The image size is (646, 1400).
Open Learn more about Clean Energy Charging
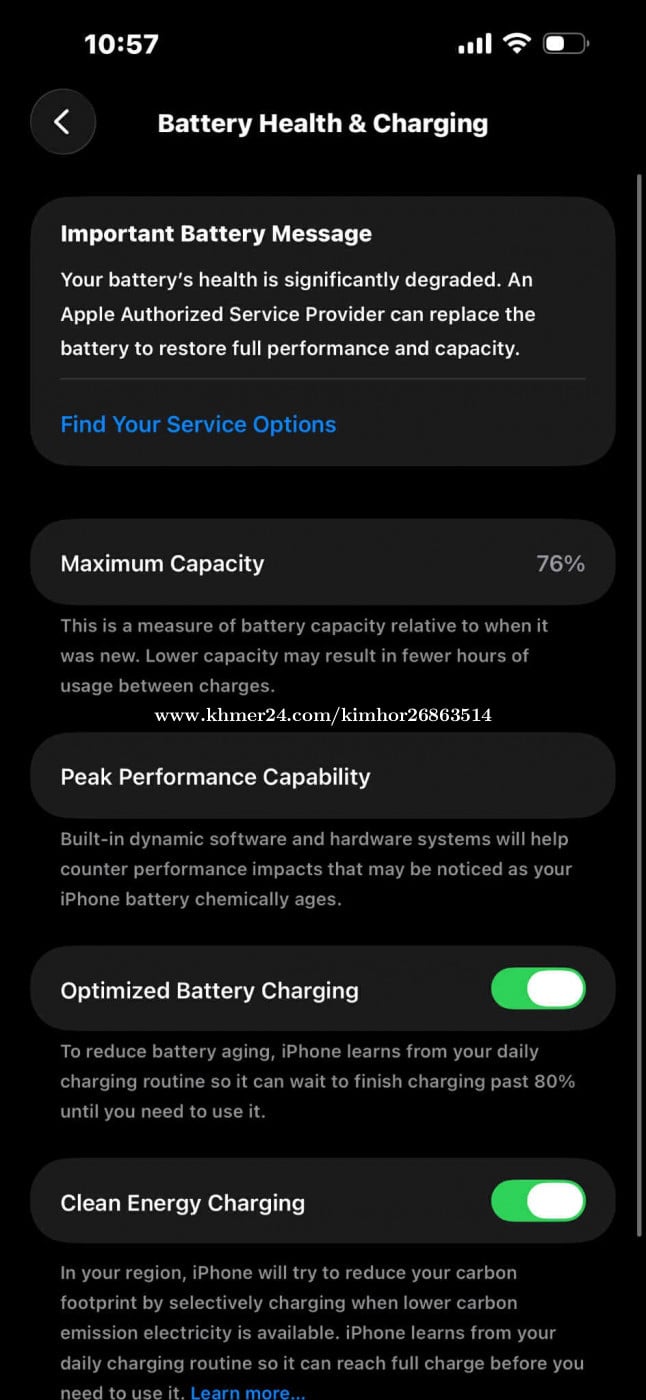[x=247, y=1392]
